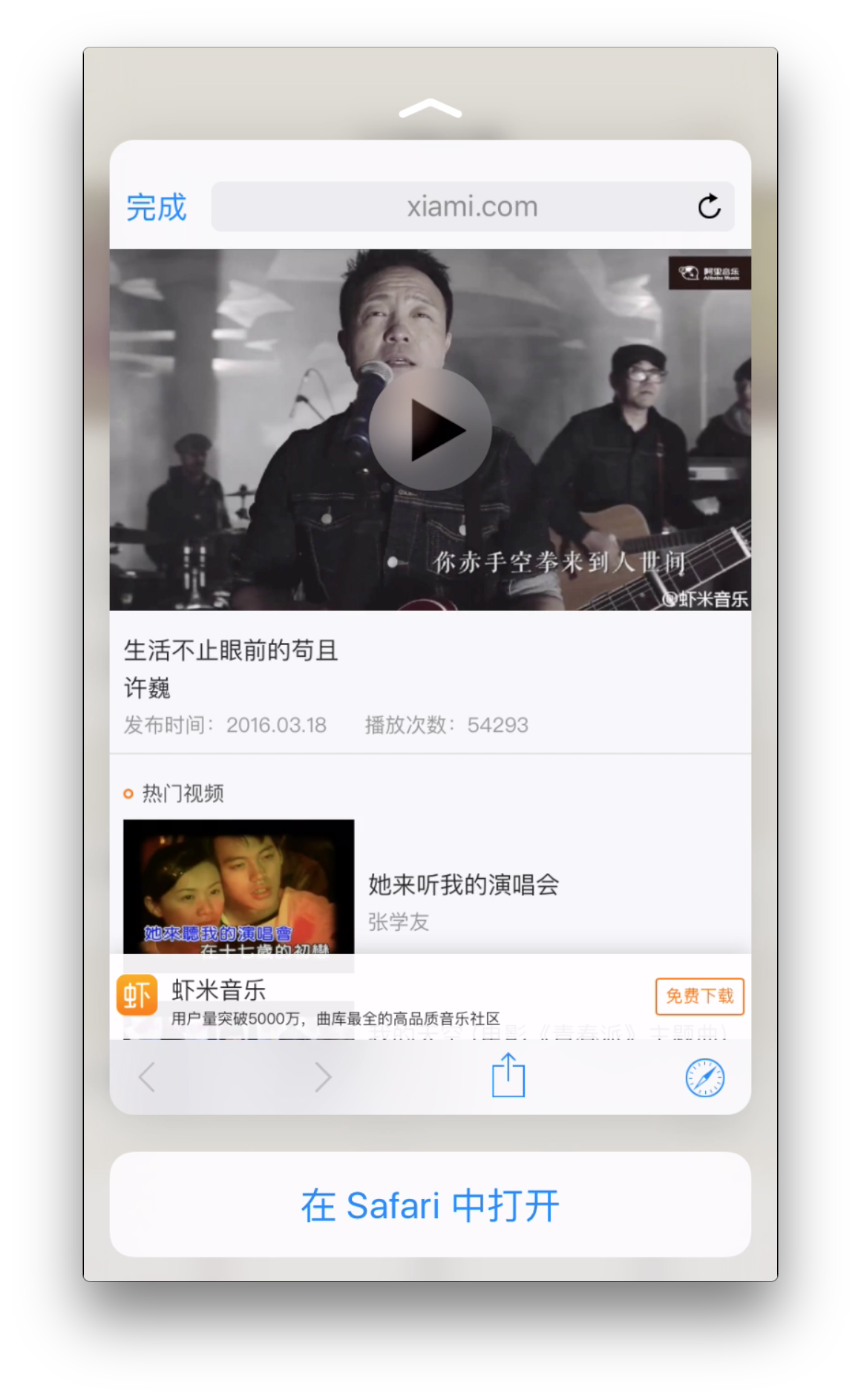Tap the upward chevron above the preview
Image resolution: width=861 pixels, height=1400 pixels.
coord(430,108)
